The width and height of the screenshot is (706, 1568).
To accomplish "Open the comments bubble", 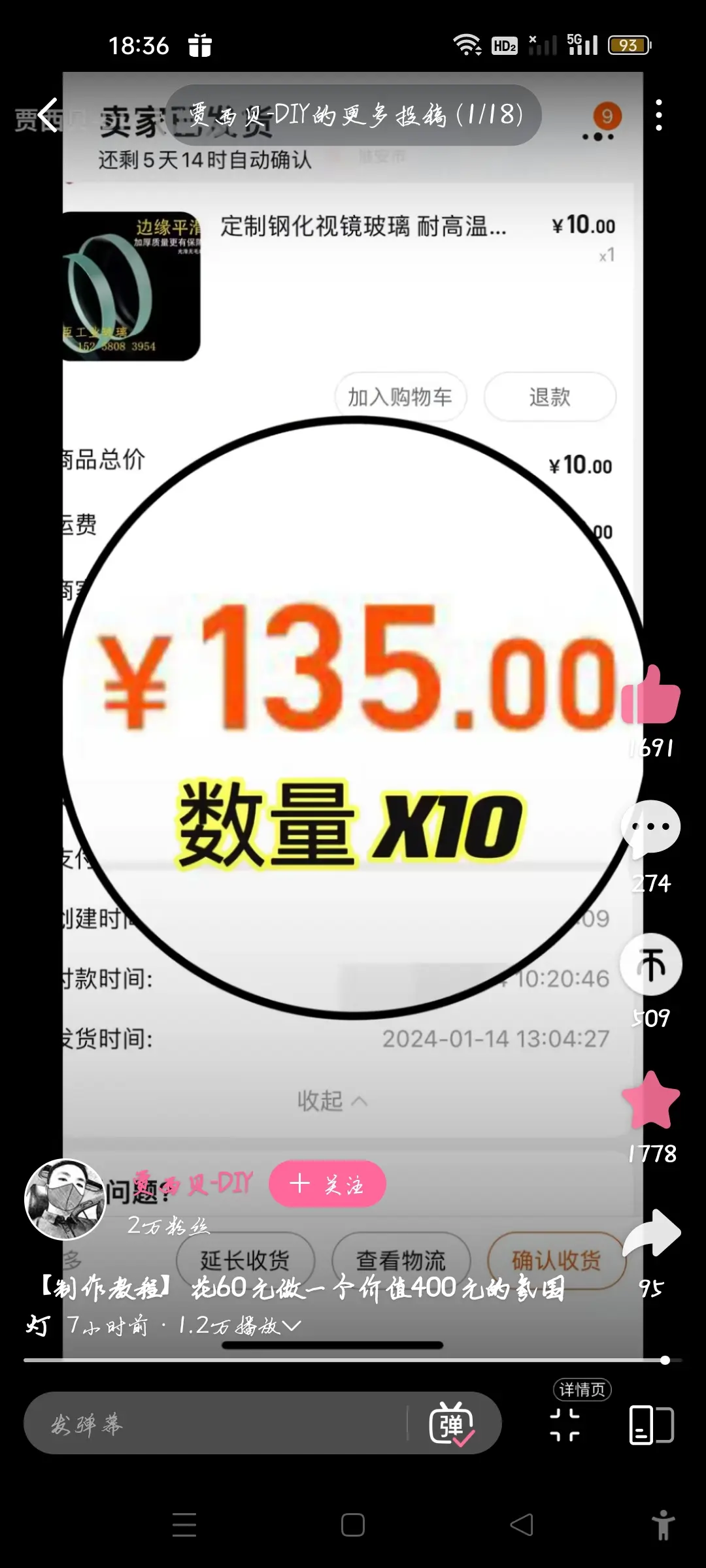I will click(651, 828).
